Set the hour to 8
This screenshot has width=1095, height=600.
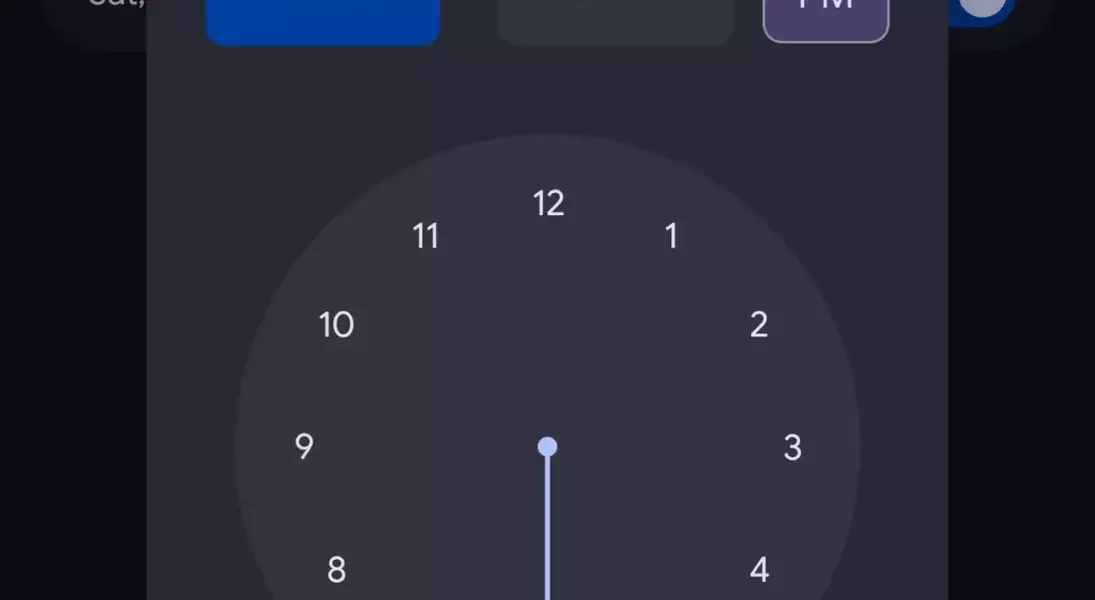point(337,570)
